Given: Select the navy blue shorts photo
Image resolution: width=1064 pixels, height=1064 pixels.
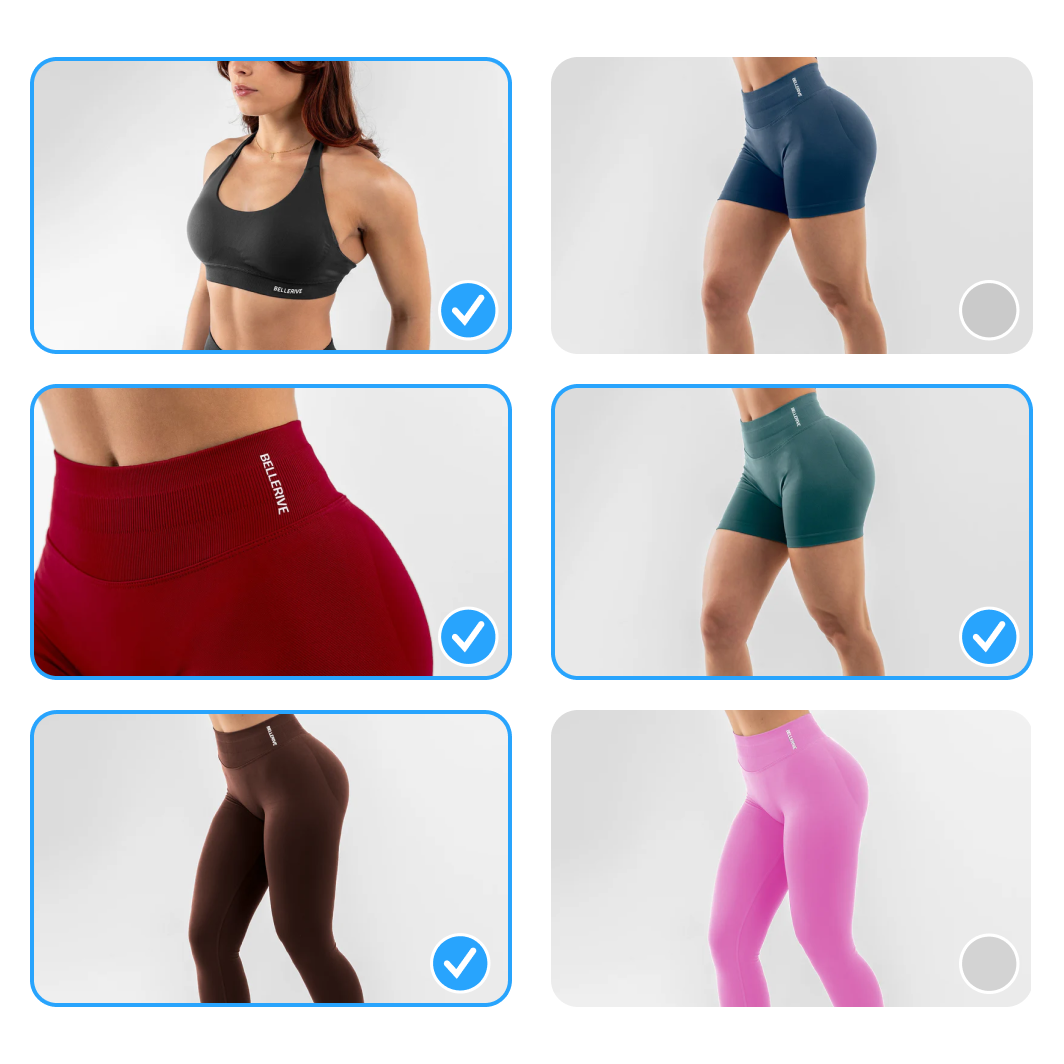Looking at the screenshot, I should click(x=988, y=310).
